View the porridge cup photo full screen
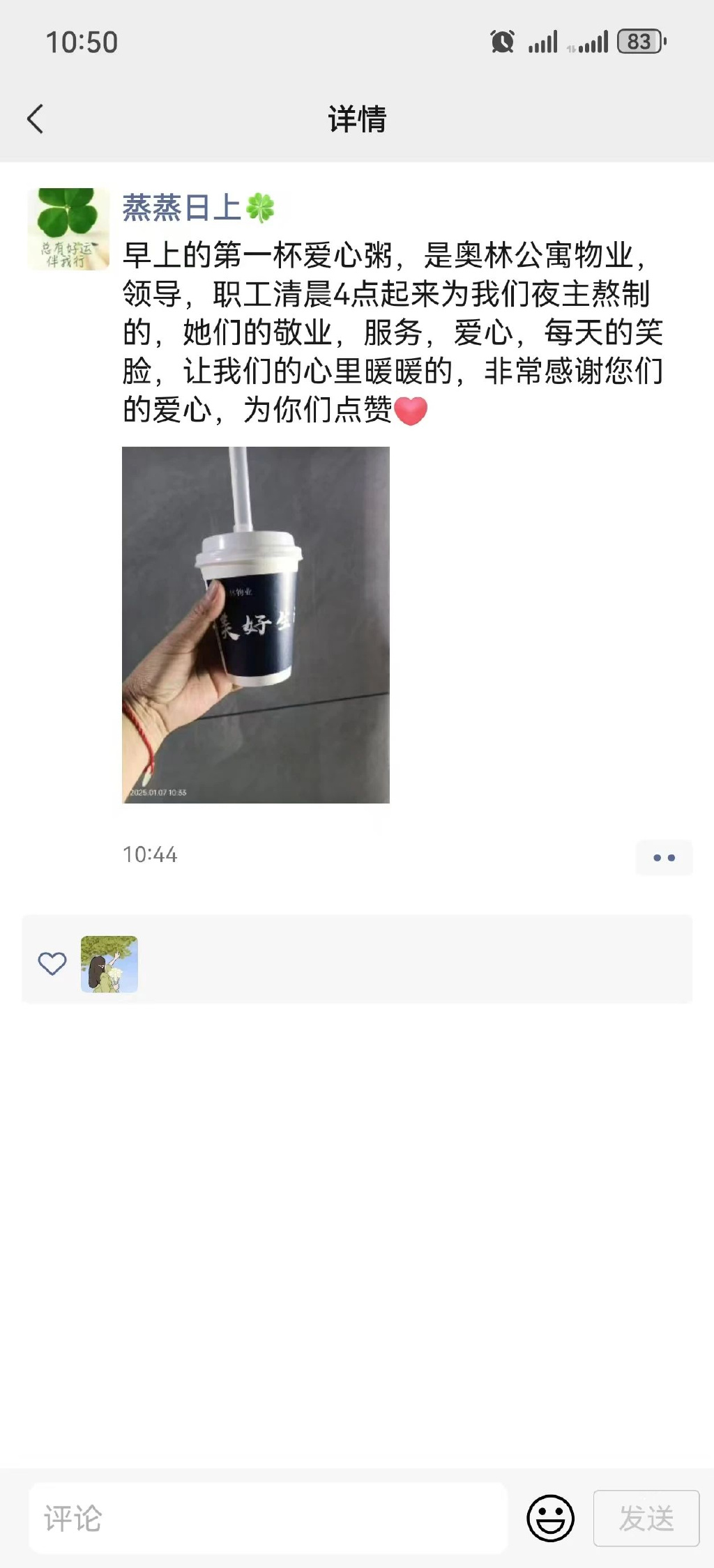This screenshot has height=1568, width=714. pyautogui.click(x=256, y=624)
